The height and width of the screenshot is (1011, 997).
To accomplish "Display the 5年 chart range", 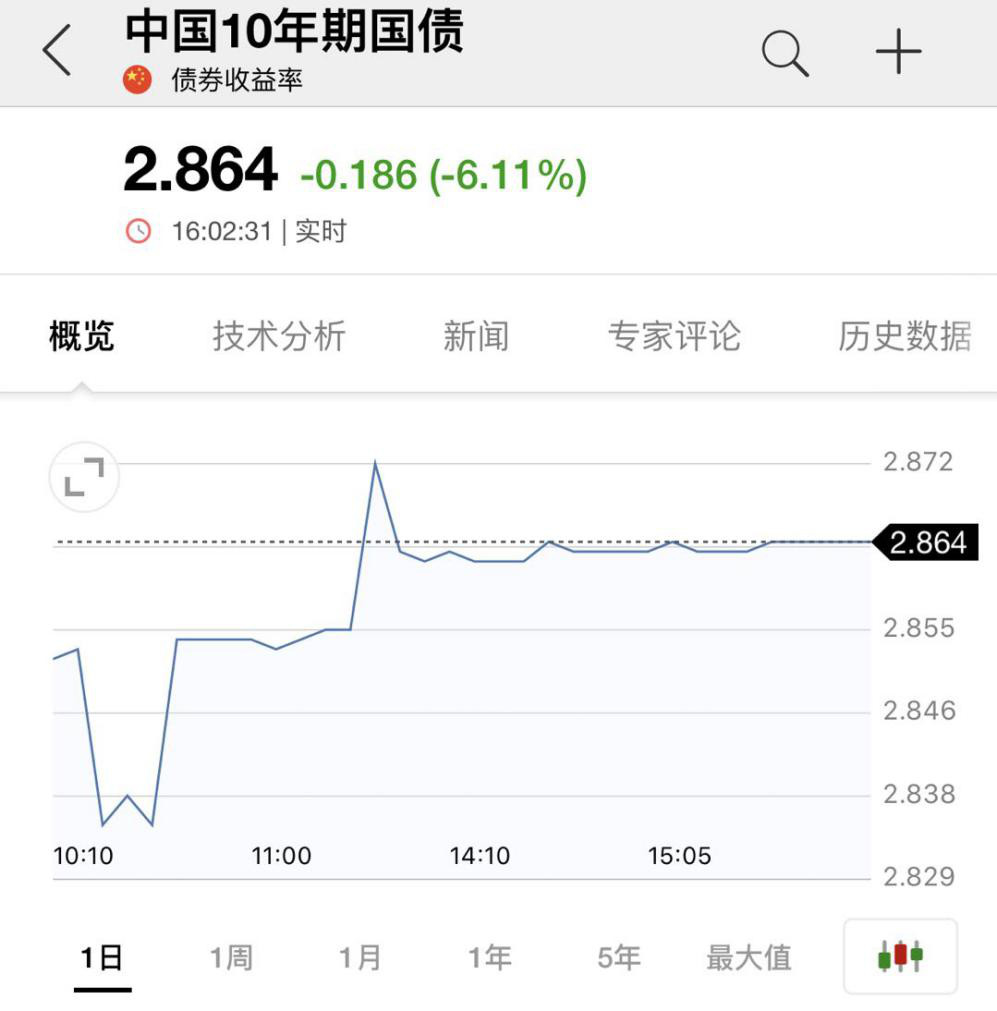I will pos(618,957).
